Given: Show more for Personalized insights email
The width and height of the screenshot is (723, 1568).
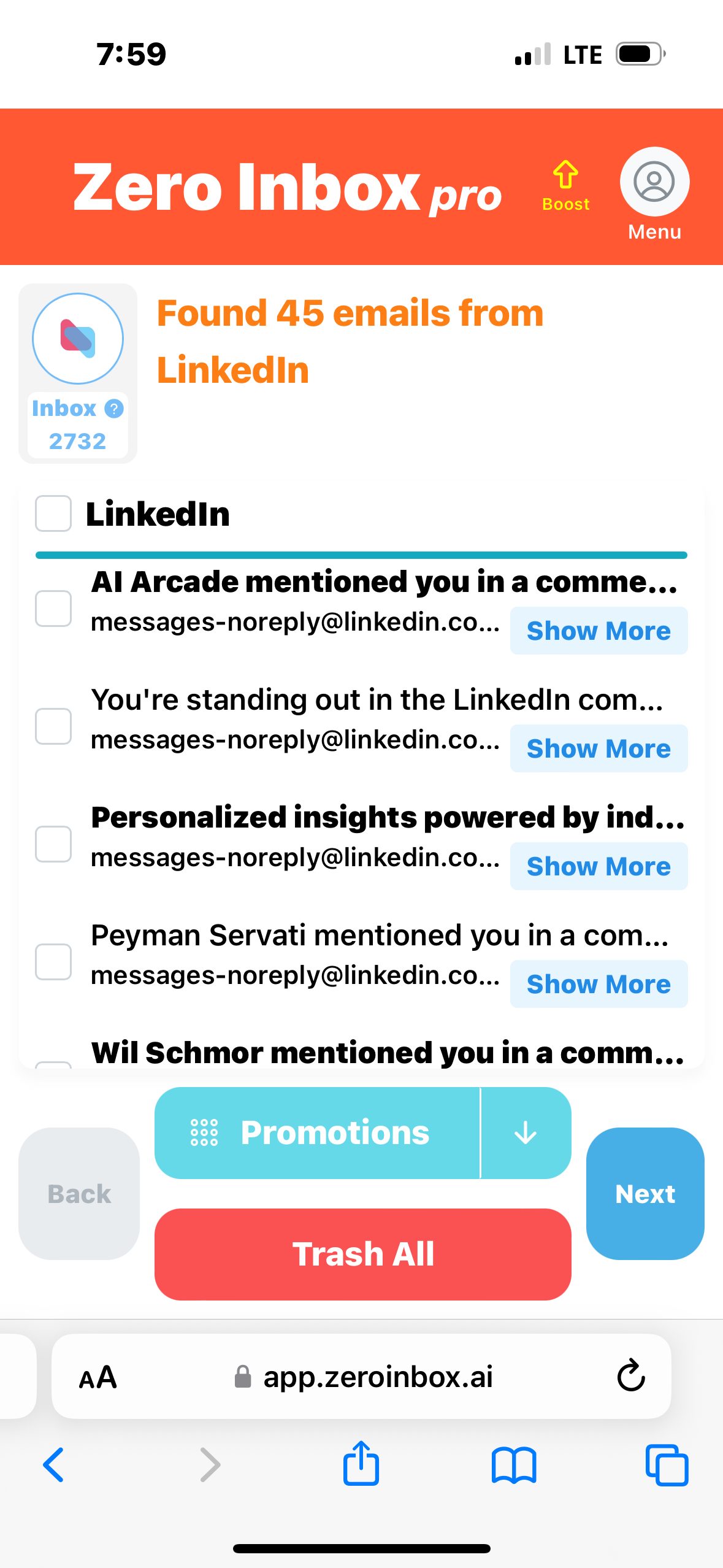Looking at the screenshot, I should (x=599, y=866).
